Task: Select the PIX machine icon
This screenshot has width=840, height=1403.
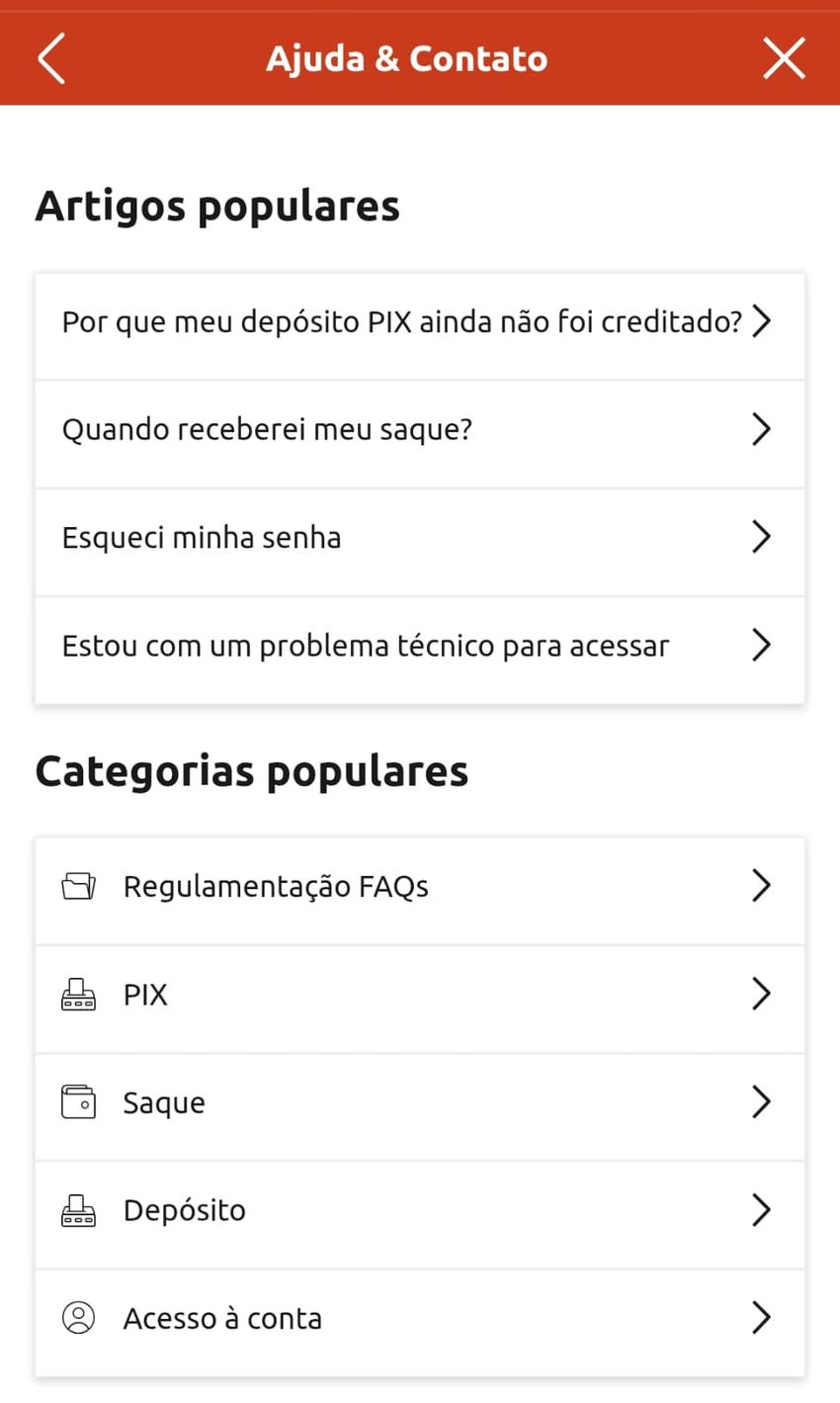Action: [x=79, y=994]
